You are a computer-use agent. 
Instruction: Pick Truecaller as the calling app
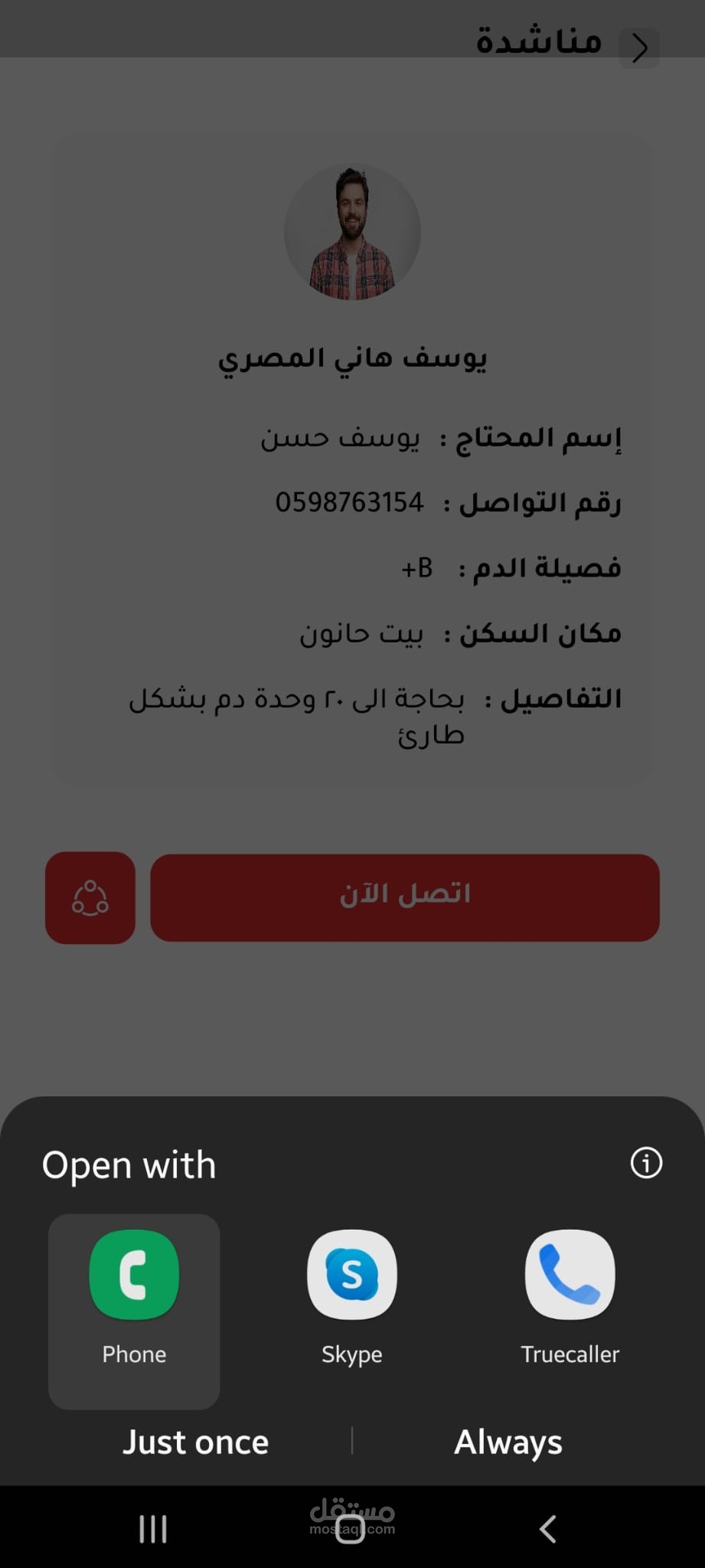pyautogui.click(x=570, y=1298)
